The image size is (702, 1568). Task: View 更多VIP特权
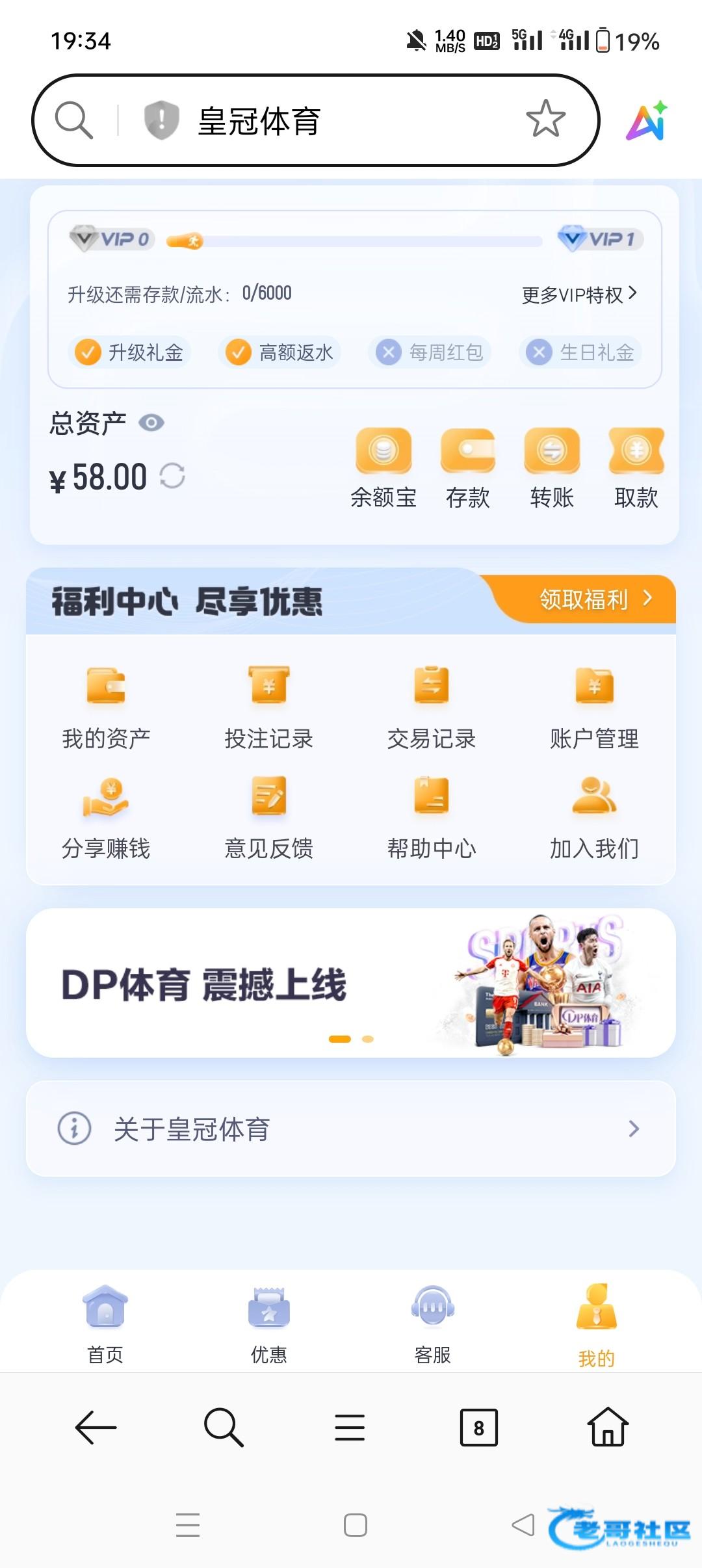point(579,294)
